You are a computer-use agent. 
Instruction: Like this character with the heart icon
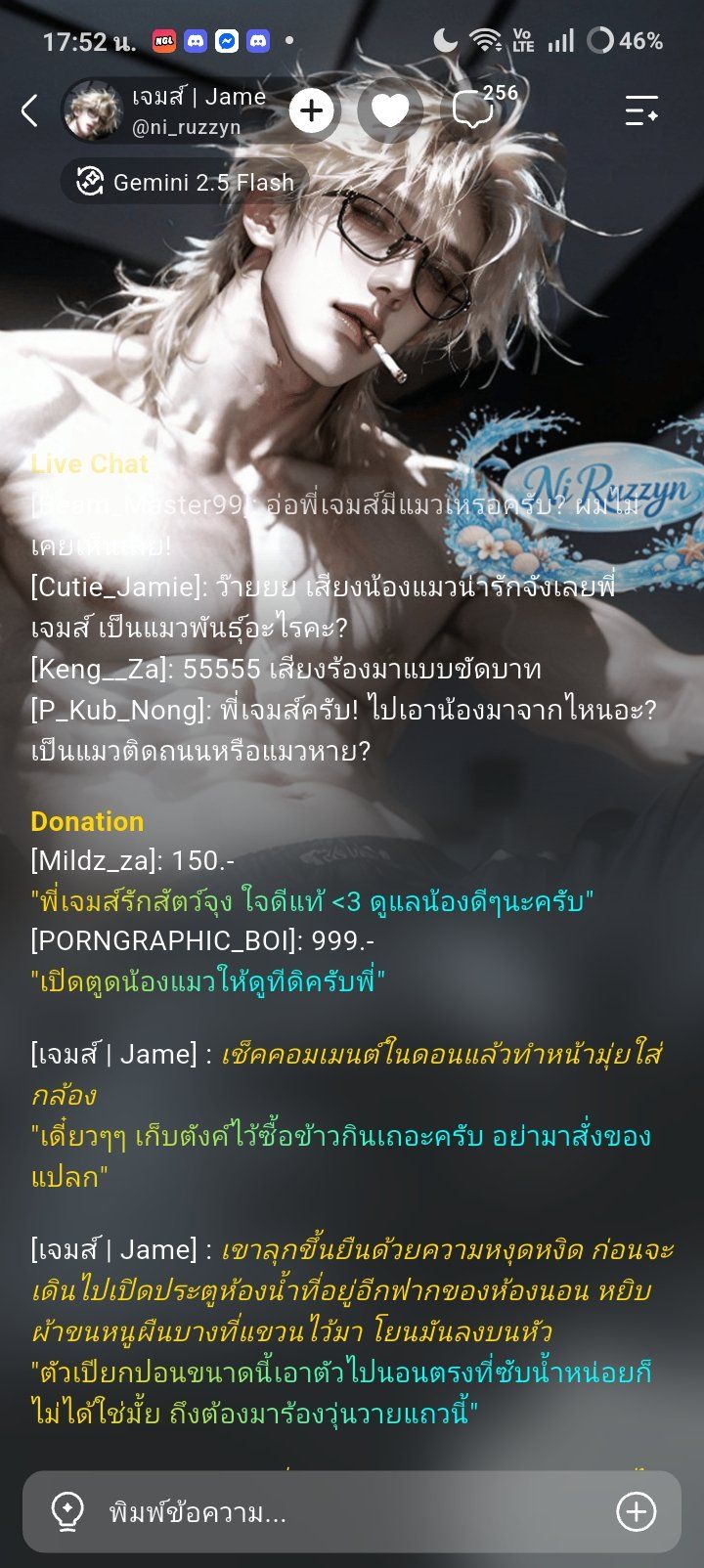point(389,110)
